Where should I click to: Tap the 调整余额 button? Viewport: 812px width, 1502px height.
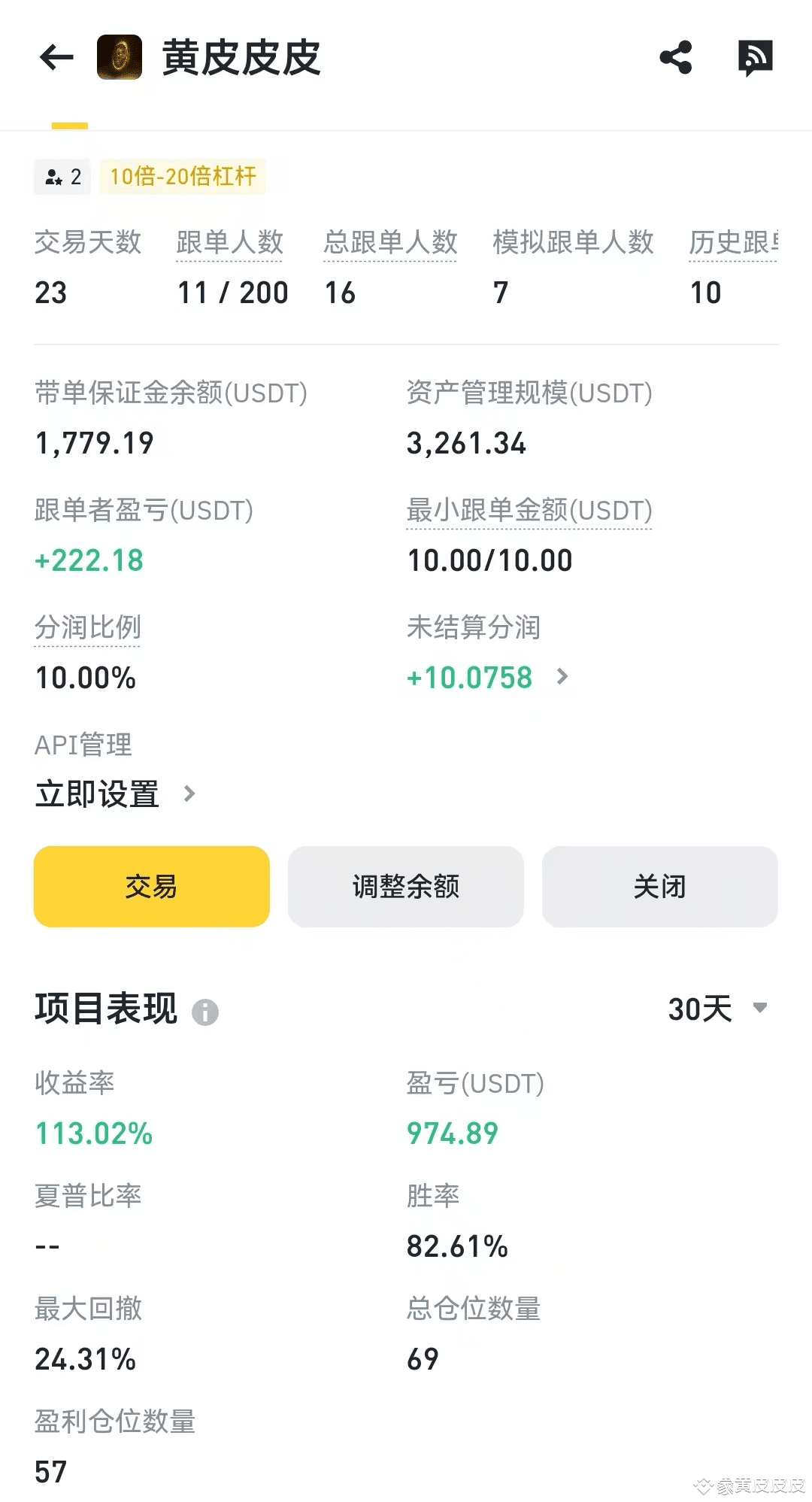pyautogui.click(x=405, y=886)
